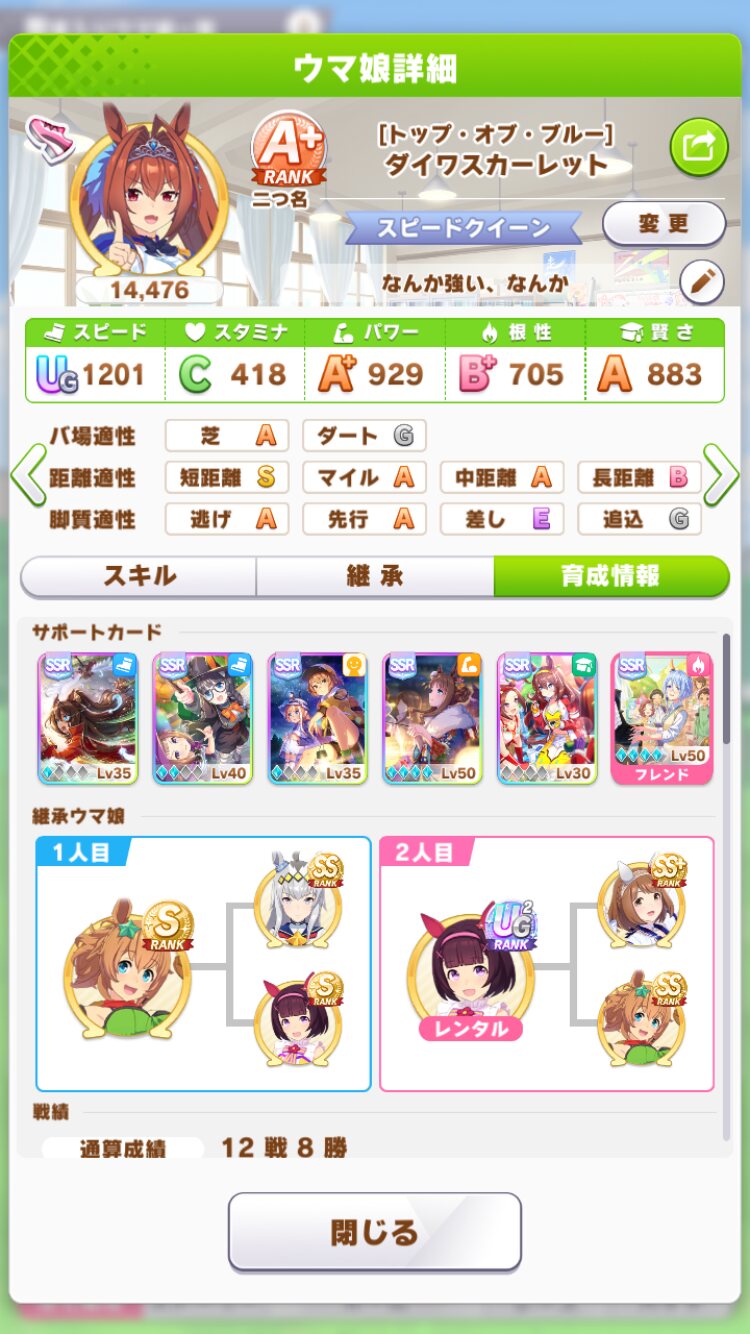This screenshot has width=750, height=1334.
Task: Switch to the スキル tab
Action: tap(139, 576)
